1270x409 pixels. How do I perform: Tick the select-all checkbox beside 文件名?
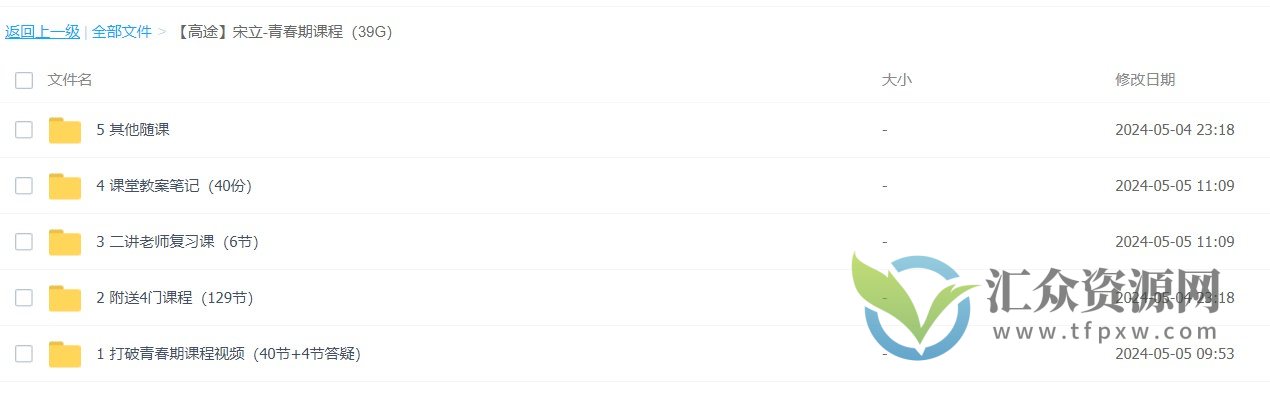(x=24, y=80)
